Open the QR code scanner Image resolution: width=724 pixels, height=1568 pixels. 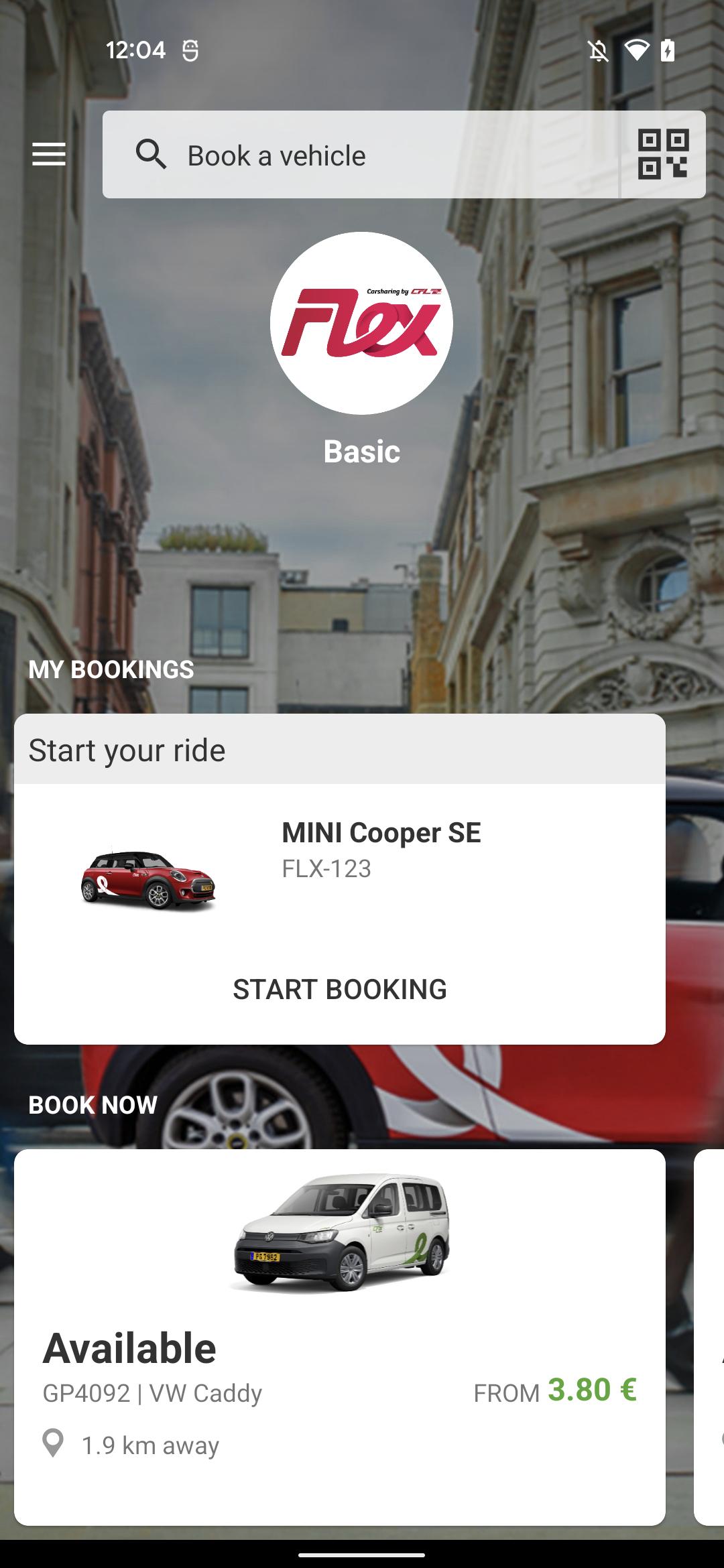(662, 155)
